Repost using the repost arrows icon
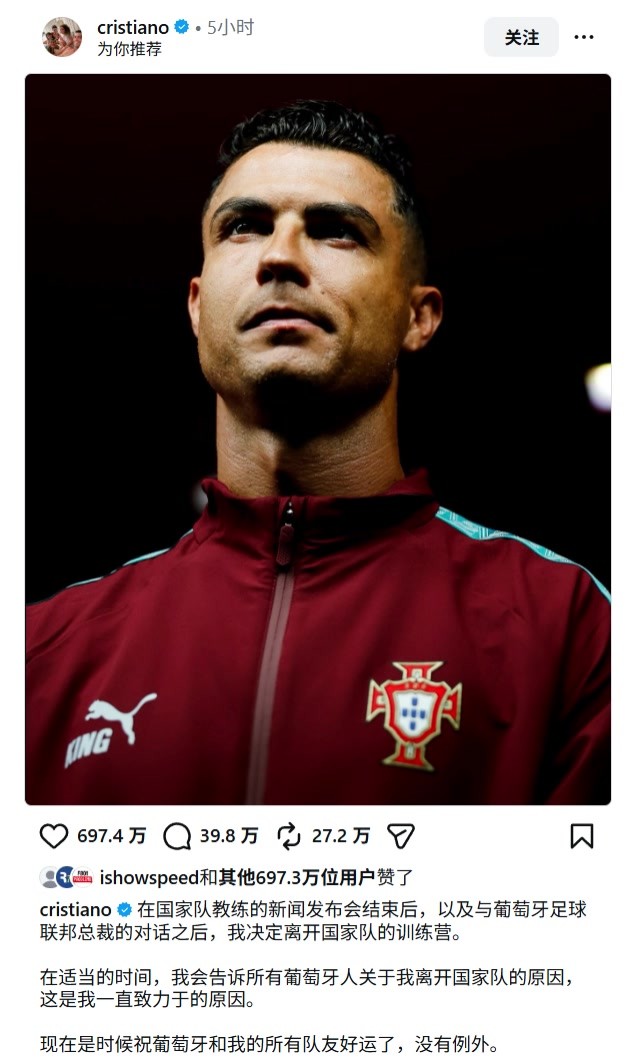 [289, 836]
